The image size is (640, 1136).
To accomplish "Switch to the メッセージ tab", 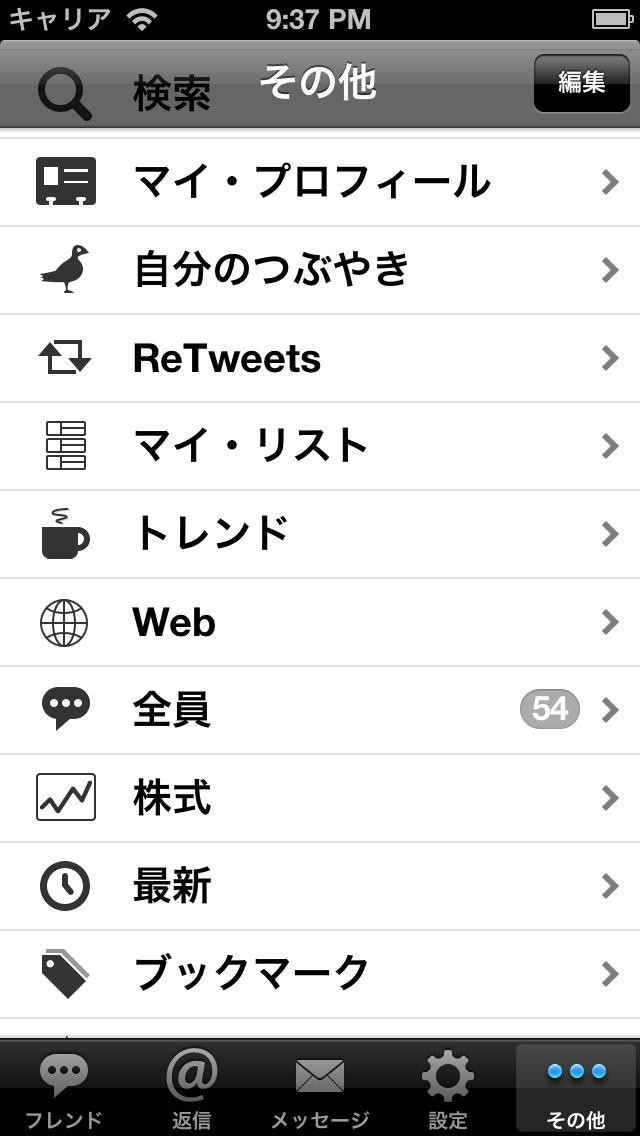I will (320, 1090).
